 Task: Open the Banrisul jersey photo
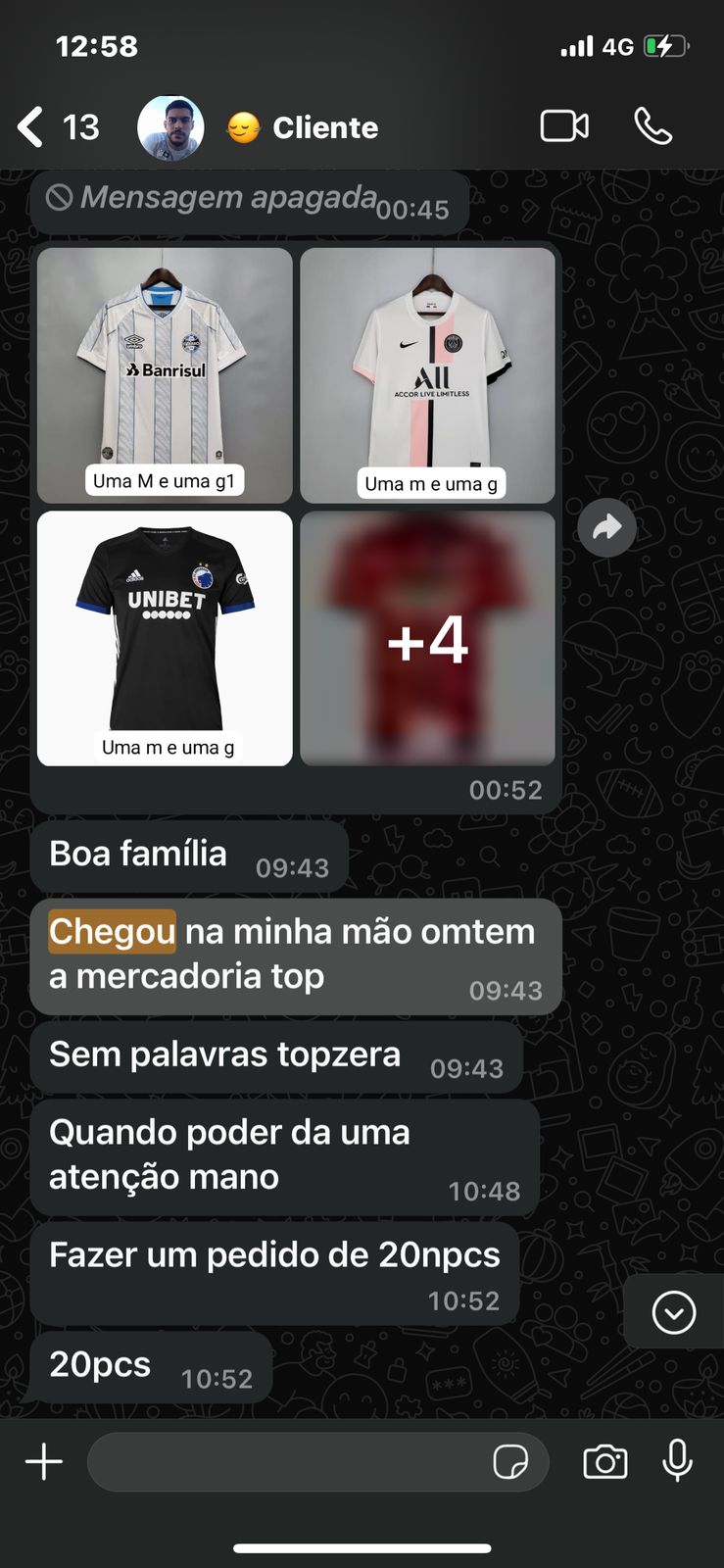pos(165,374)
